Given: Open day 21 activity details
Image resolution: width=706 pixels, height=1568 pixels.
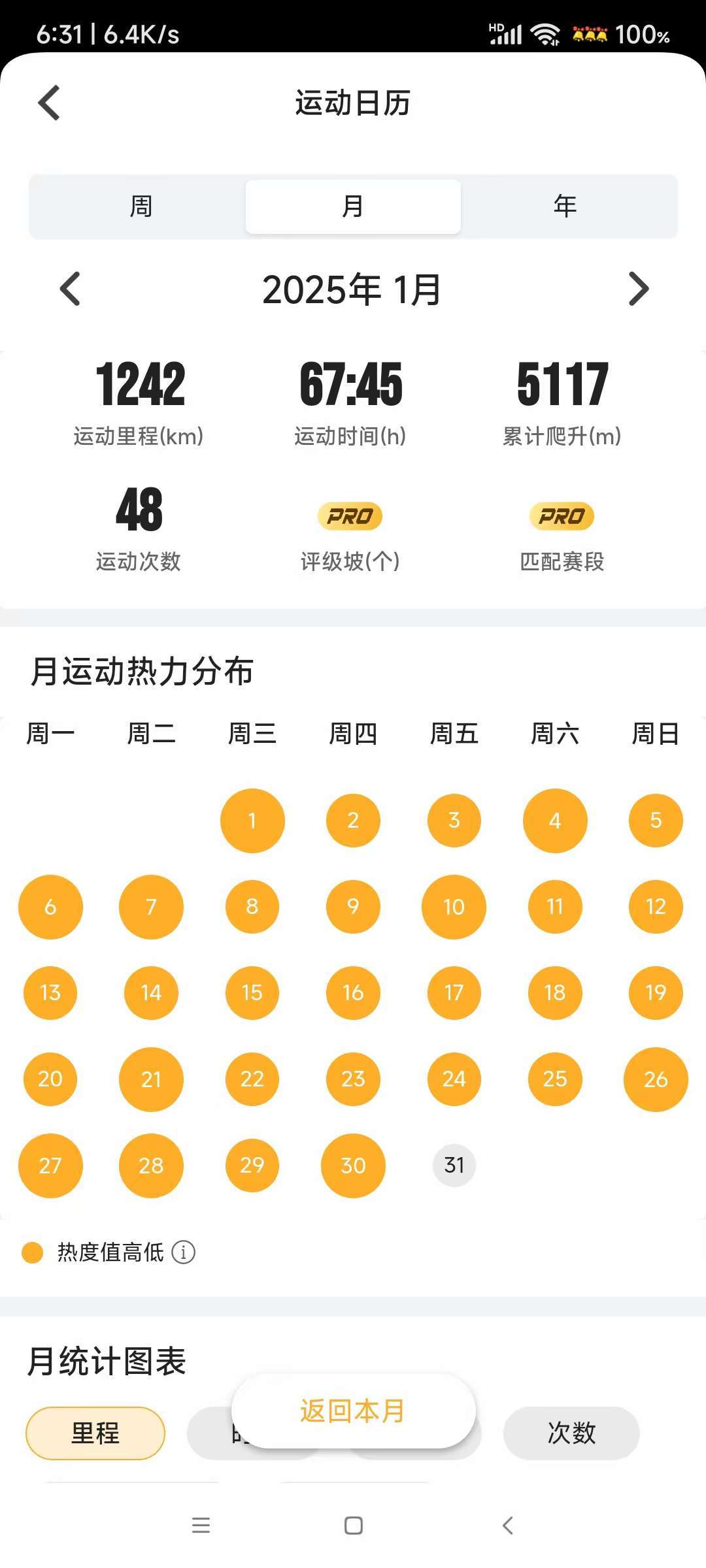Looking at the screenshot, I should click(x=151, y=1079).
